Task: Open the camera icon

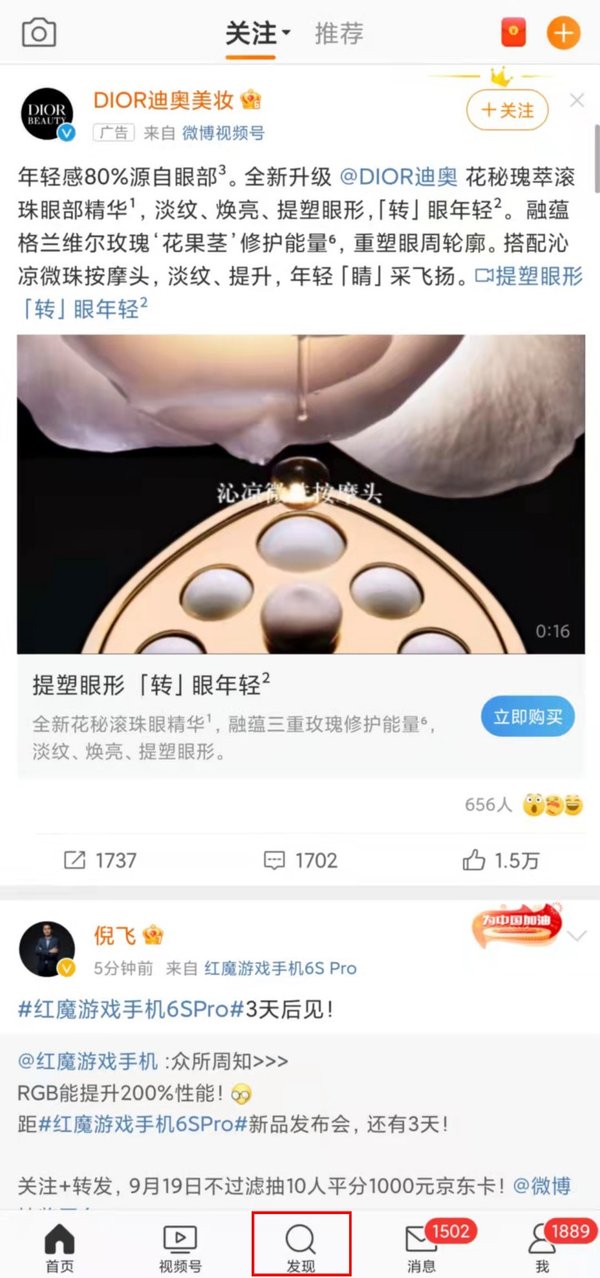Action: point(39,33)
